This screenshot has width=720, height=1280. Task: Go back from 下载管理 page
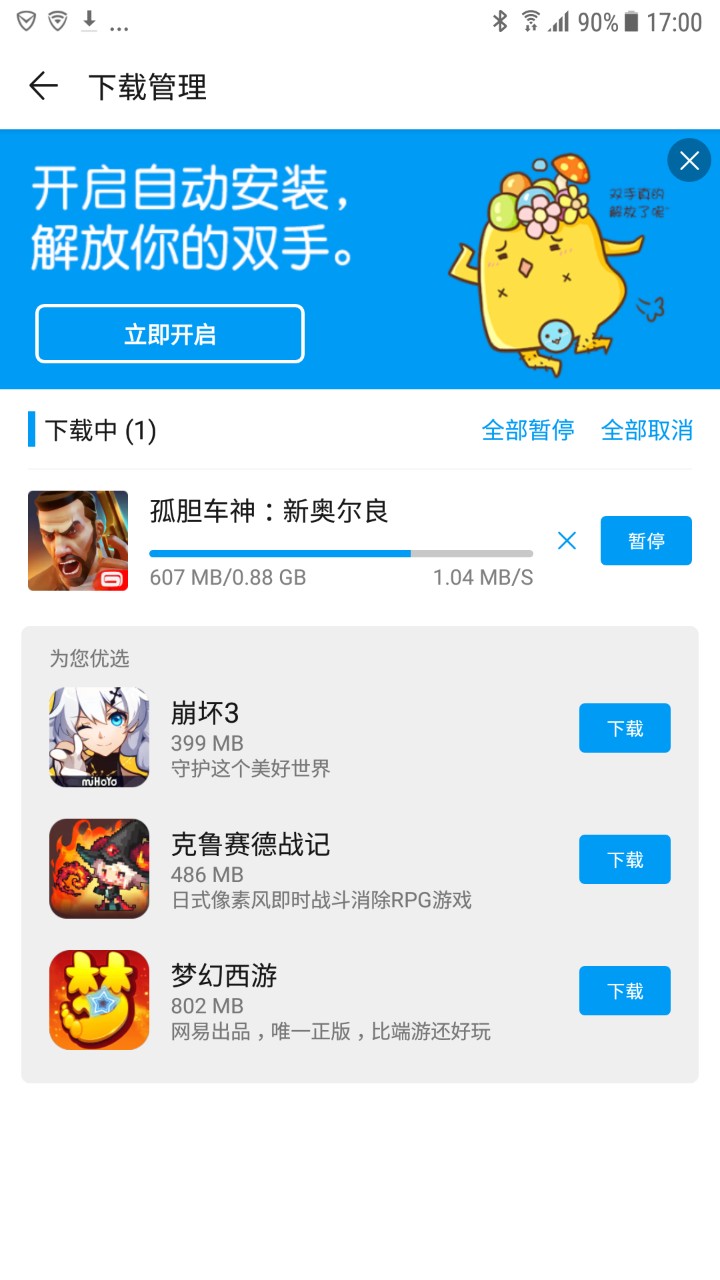pyautogui.click(x=44, y=87)
